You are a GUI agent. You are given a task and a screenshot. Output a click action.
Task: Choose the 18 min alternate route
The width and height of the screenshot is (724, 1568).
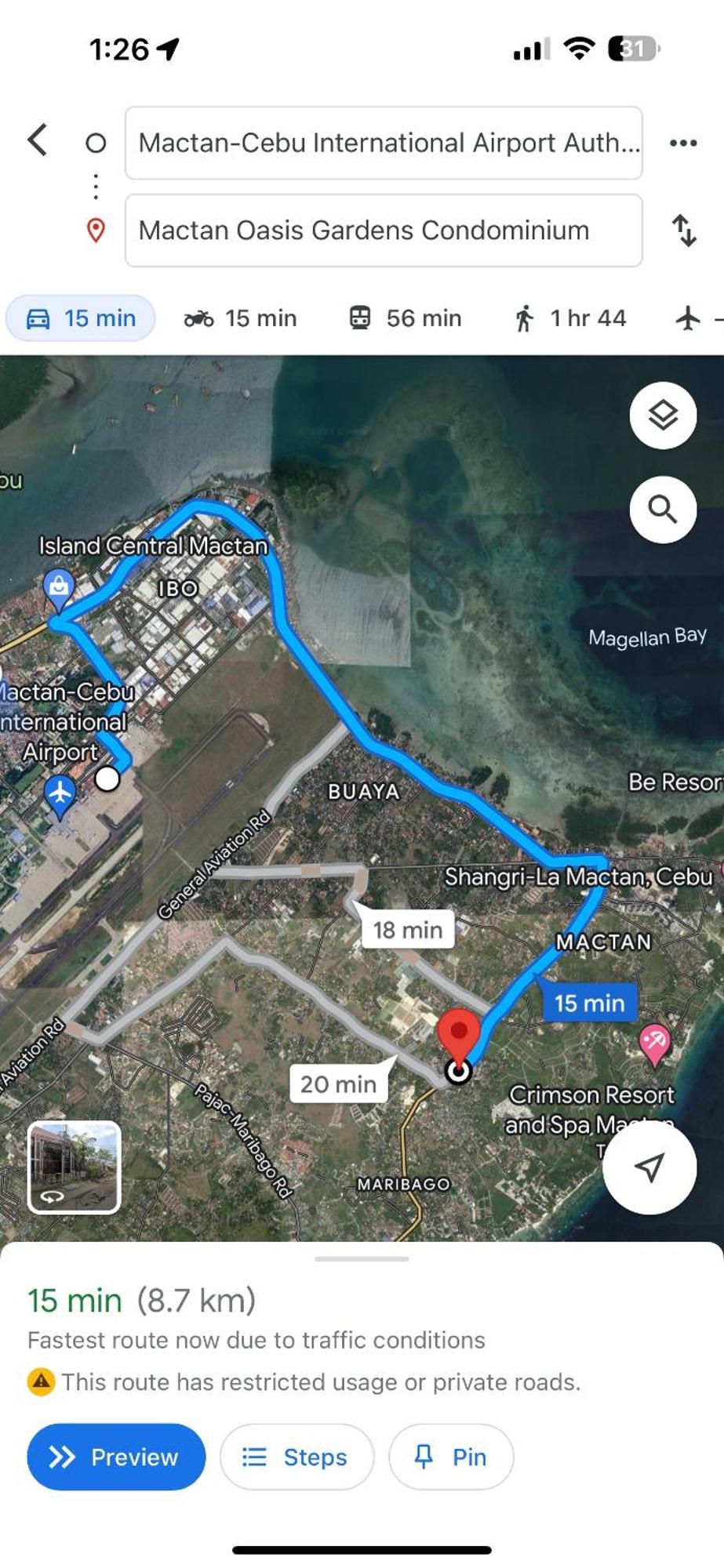(x=407, y=930)
